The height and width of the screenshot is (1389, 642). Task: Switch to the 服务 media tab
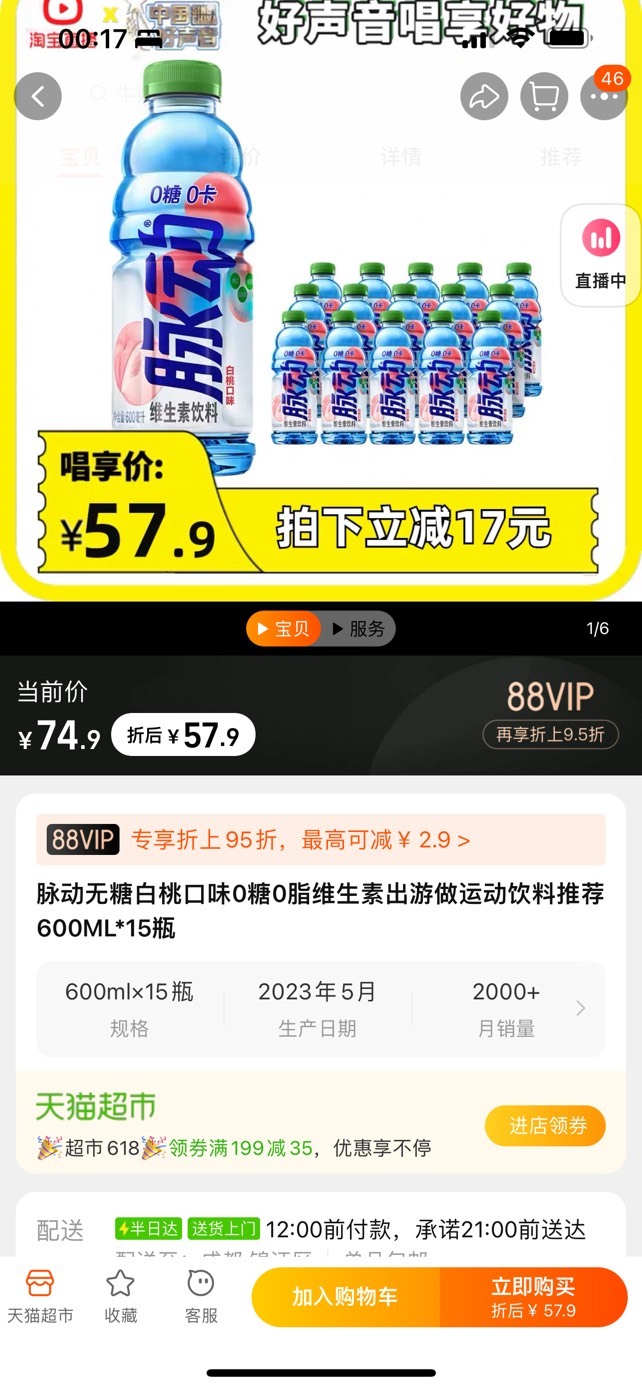click(x=359, y=629)
